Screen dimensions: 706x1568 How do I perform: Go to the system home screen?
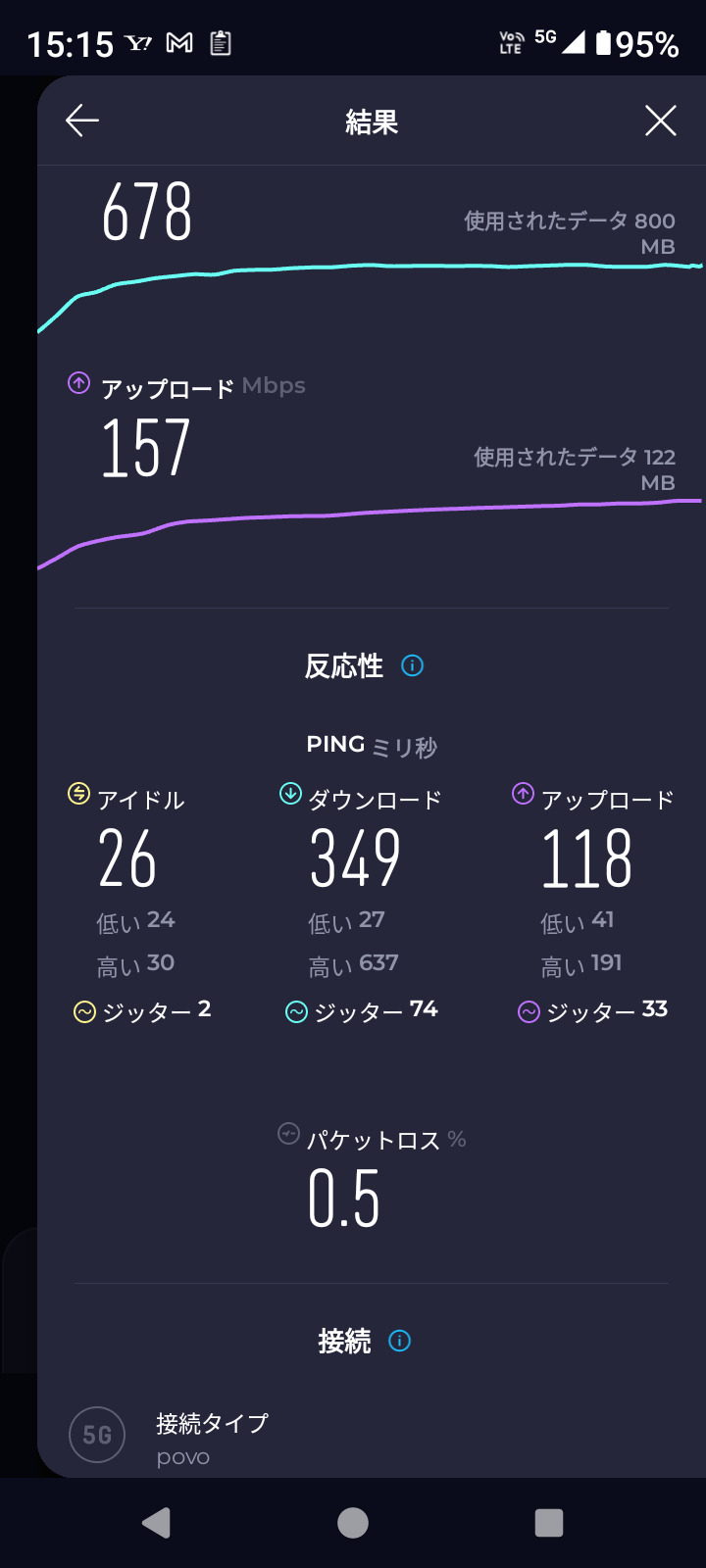tap(353, 1522)
